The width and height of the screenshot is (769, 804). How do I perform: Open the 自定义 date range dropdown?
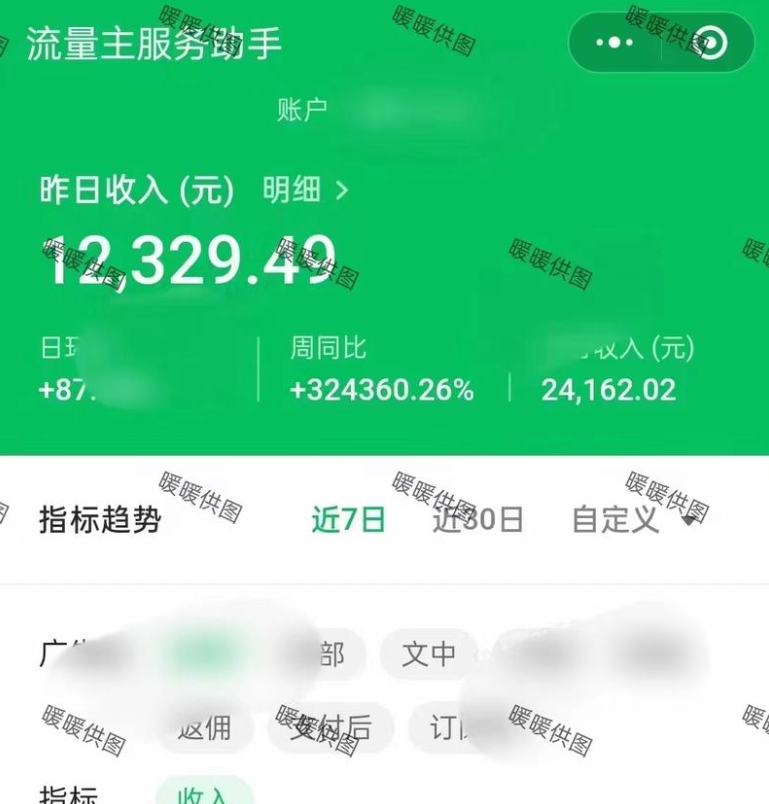coord(630,519)
